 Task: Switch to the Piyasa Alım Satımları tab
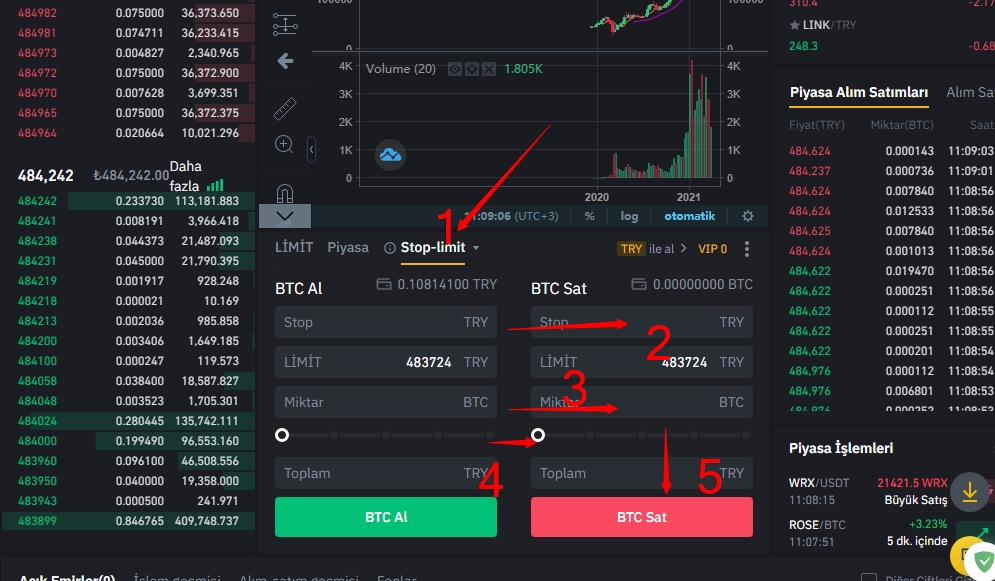coord(859,92)
